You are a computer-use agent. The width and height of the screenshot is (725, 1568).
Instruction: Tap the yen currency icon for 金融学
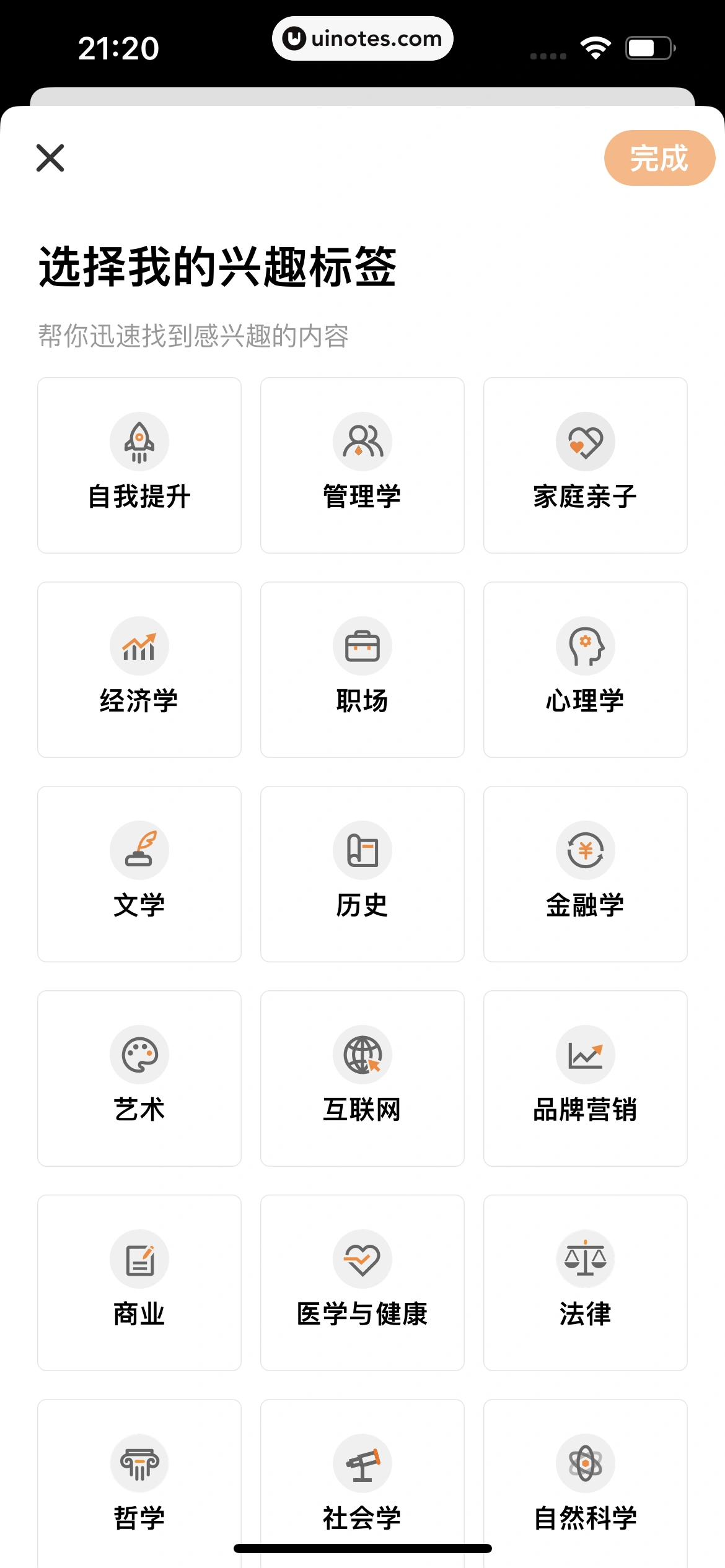coord(585,850)
